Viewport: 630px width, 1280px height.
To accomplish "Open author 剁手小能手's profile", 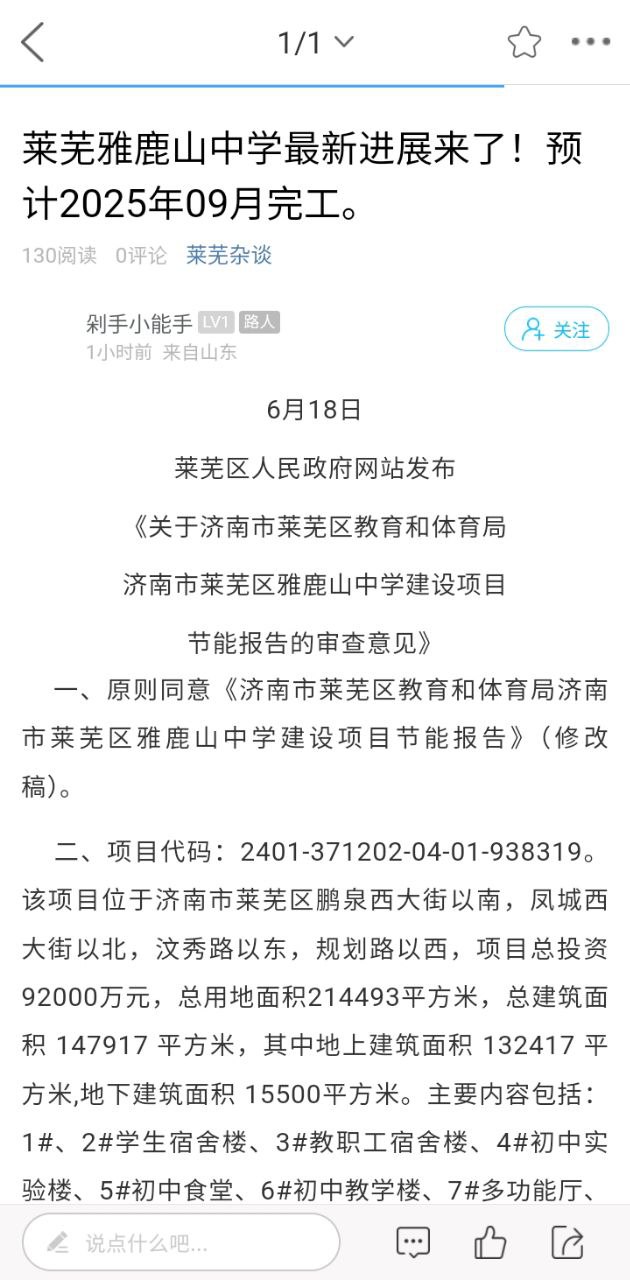I will (140, 323).
